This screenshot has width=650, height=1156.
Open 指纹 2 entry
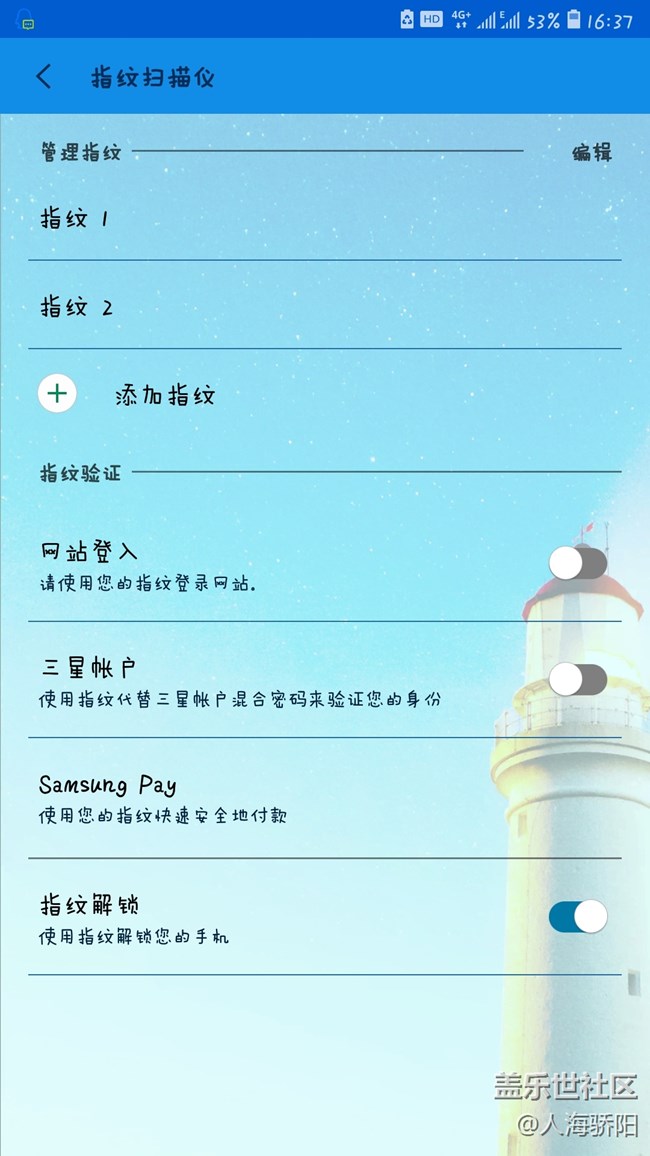pos(76,307)
